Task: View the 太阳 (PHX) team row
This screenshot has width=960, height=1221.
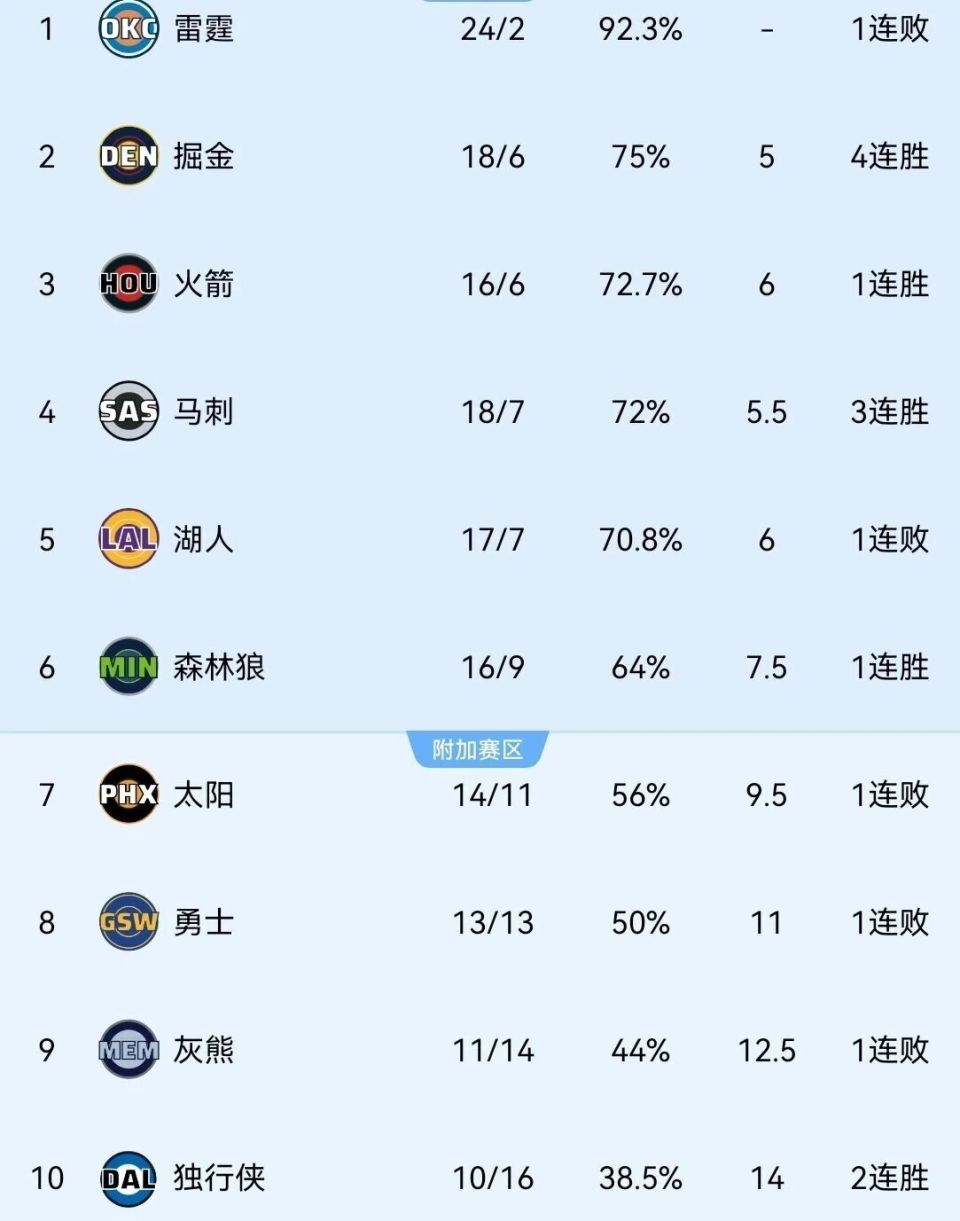Action: coord(203,795)
